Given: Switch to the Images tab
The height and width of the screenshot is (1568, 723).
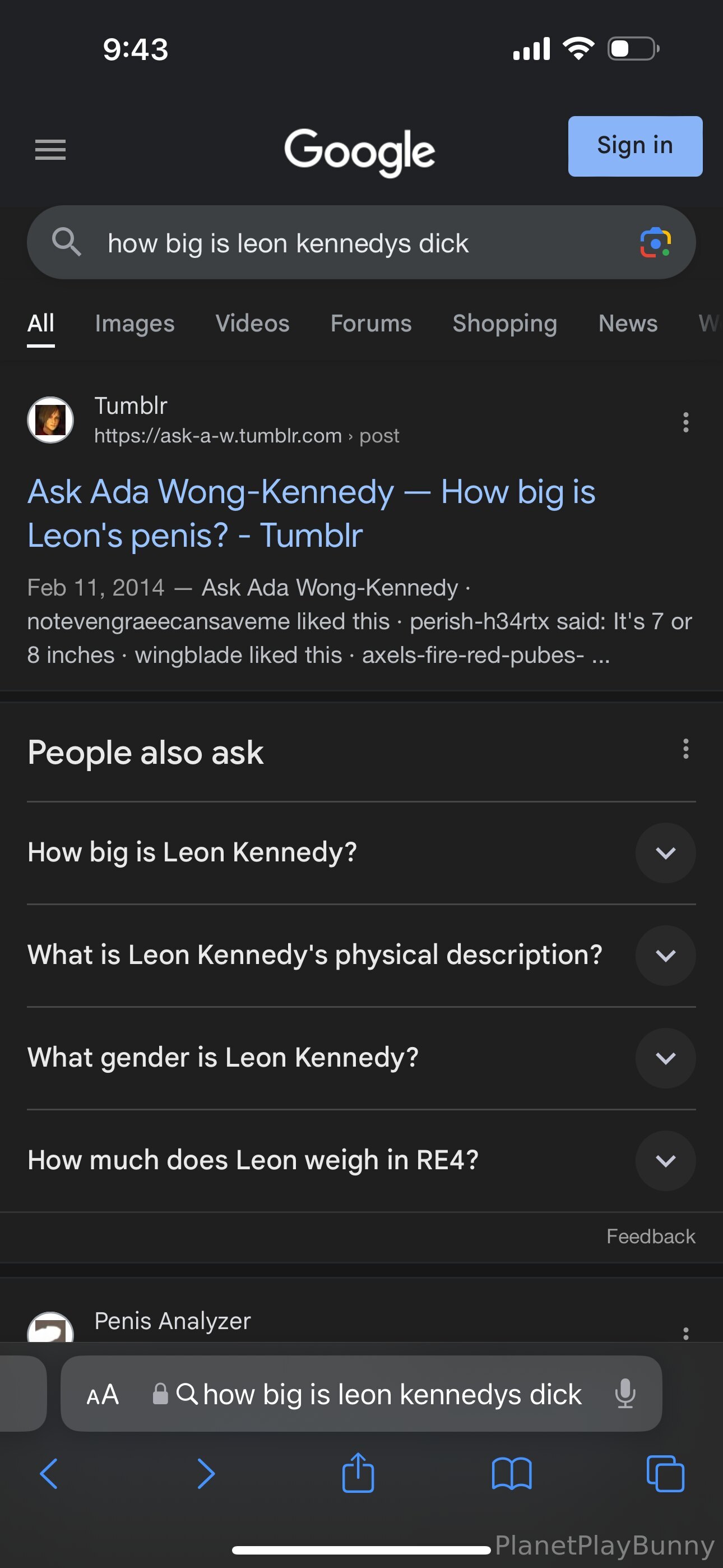Looking at the screenshot, I should point(135,324).
